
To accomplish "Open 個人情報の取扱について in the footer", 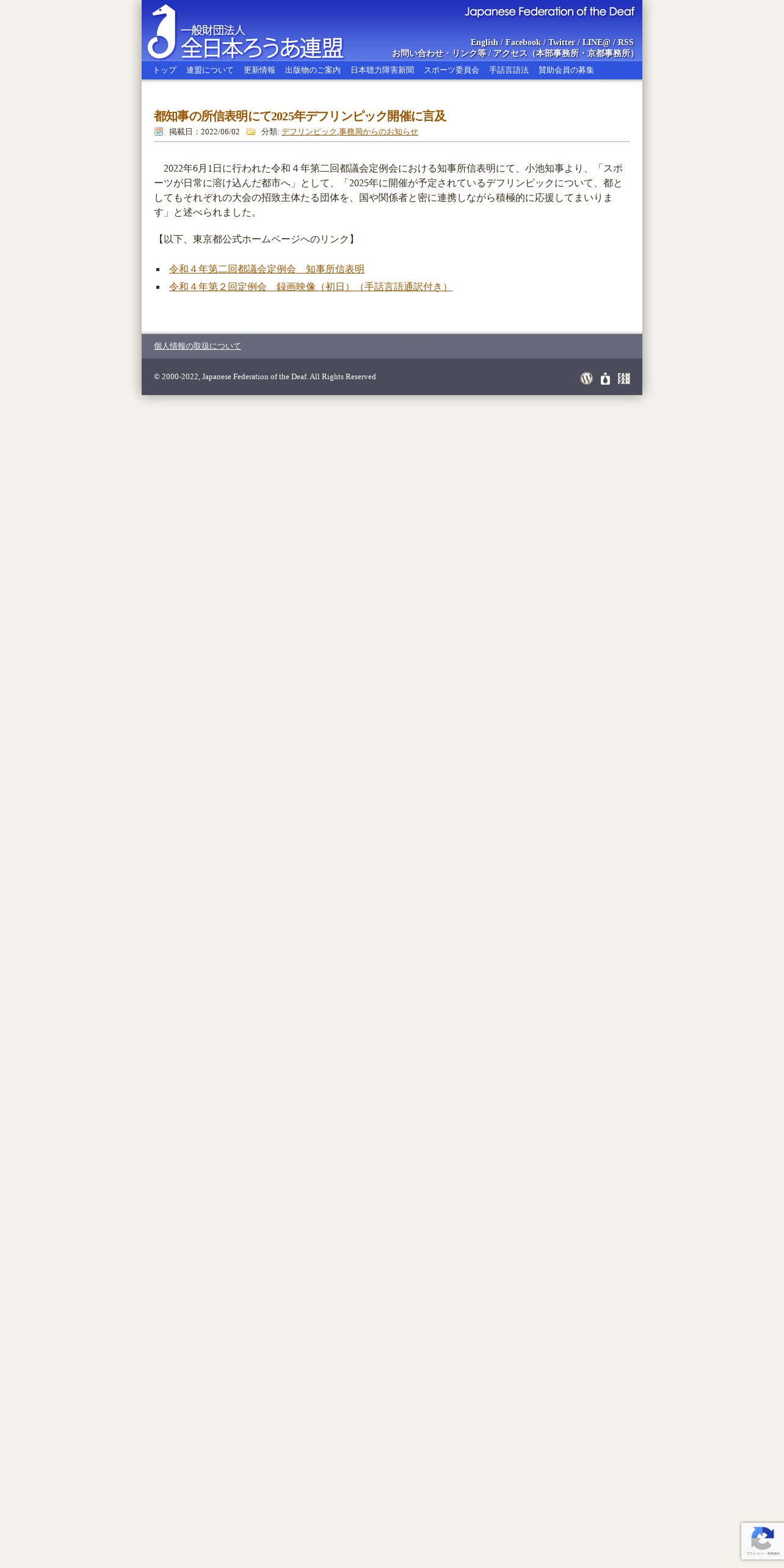I will coord(197,346).
